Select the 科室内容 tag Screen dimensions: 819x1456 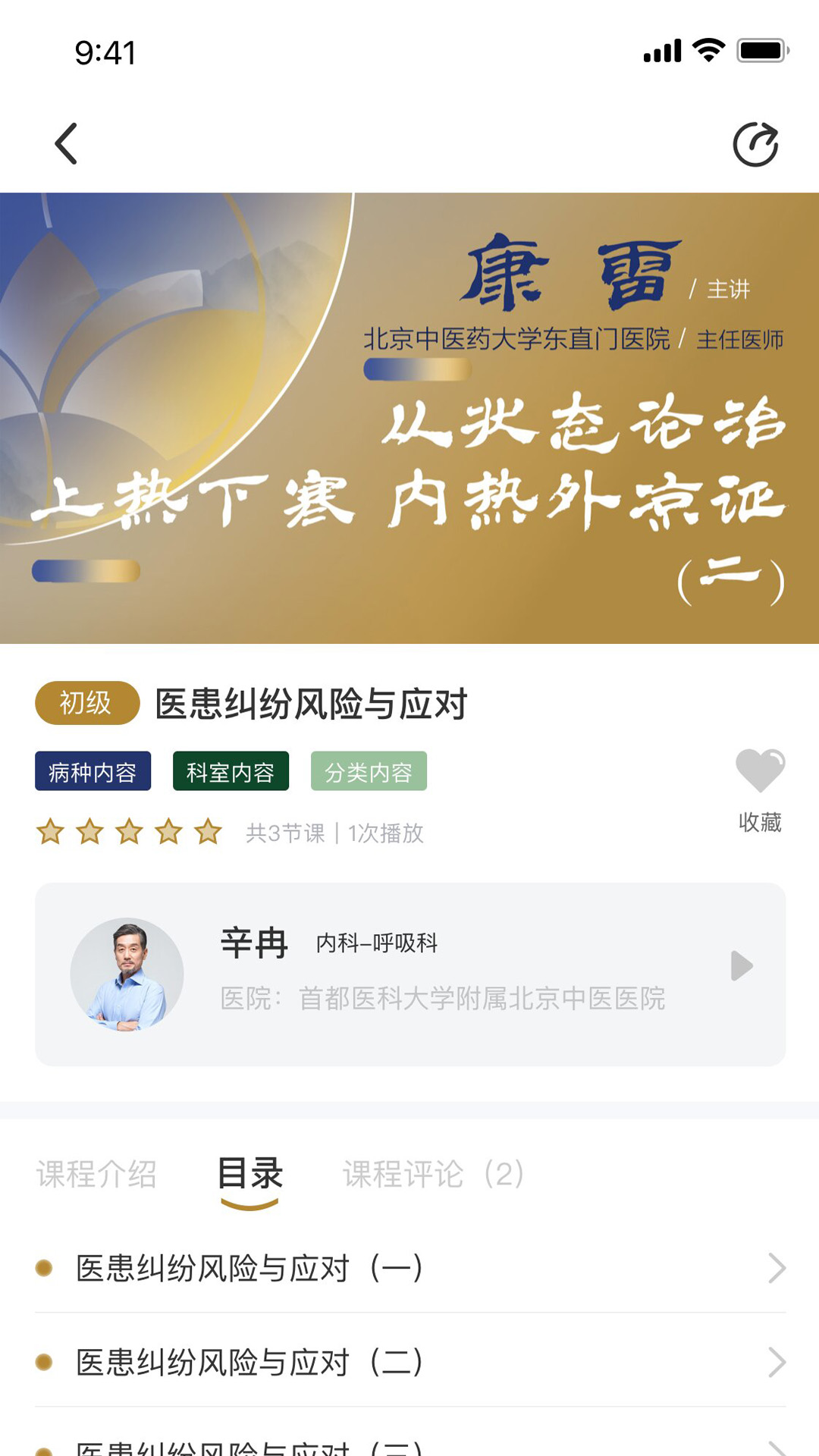point(231,771)
